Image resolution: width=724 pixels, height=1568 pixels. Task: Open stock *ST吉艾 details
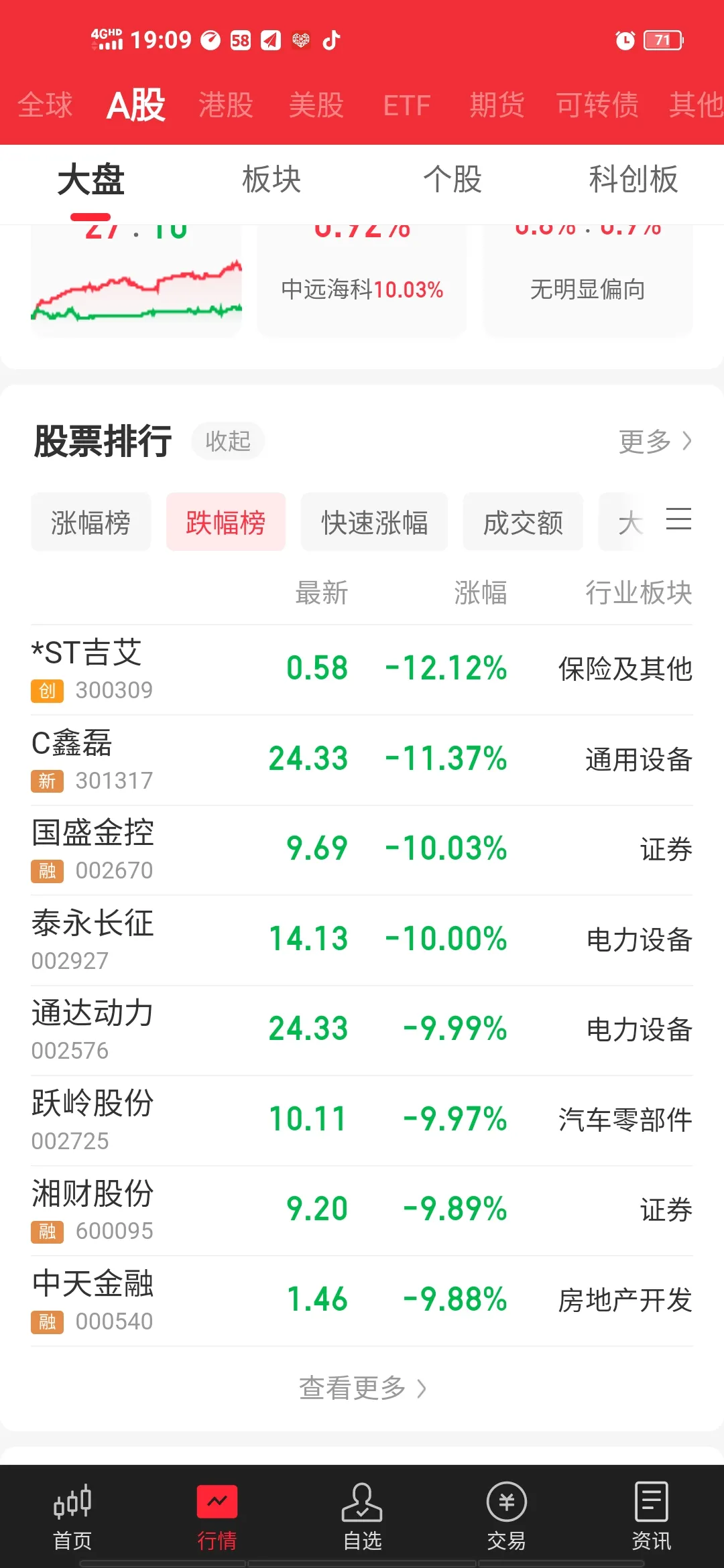pyautogui.click(x=362, y=669)
